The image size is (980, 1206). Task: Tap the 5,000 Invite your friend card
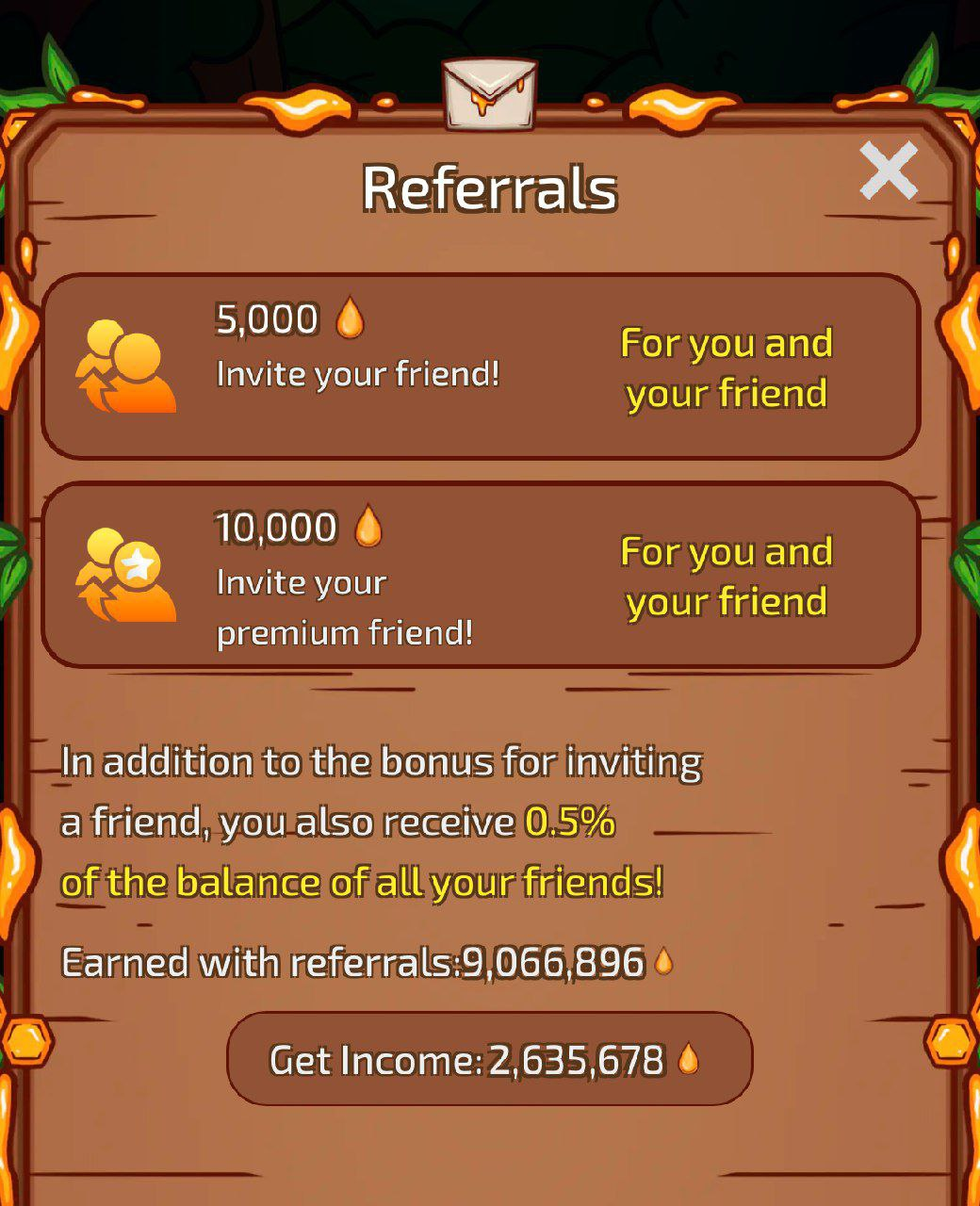[481, 367]
